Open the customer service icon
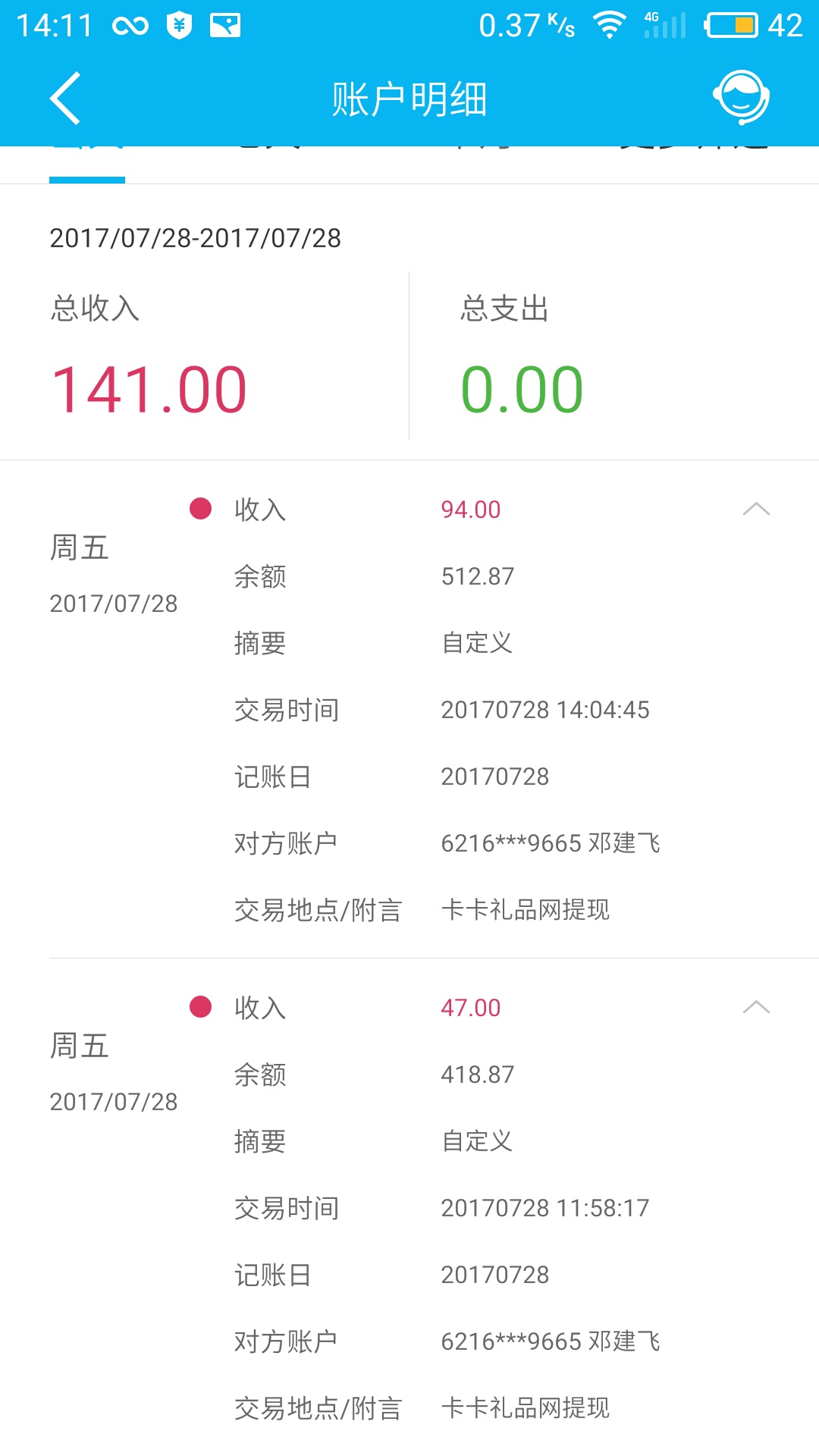 [741, 98]
